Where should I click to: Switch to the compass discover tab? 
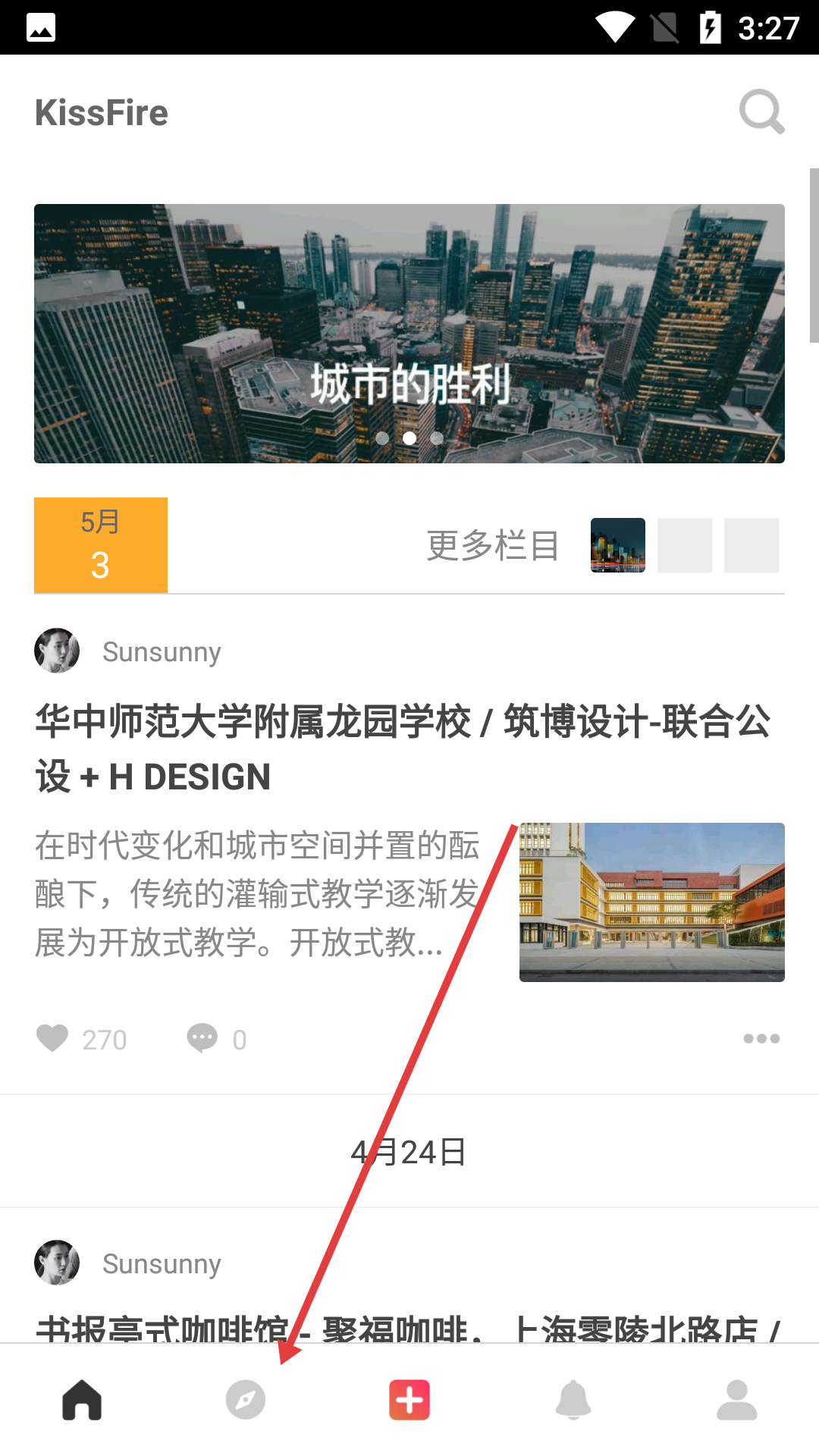[246, 1400]
